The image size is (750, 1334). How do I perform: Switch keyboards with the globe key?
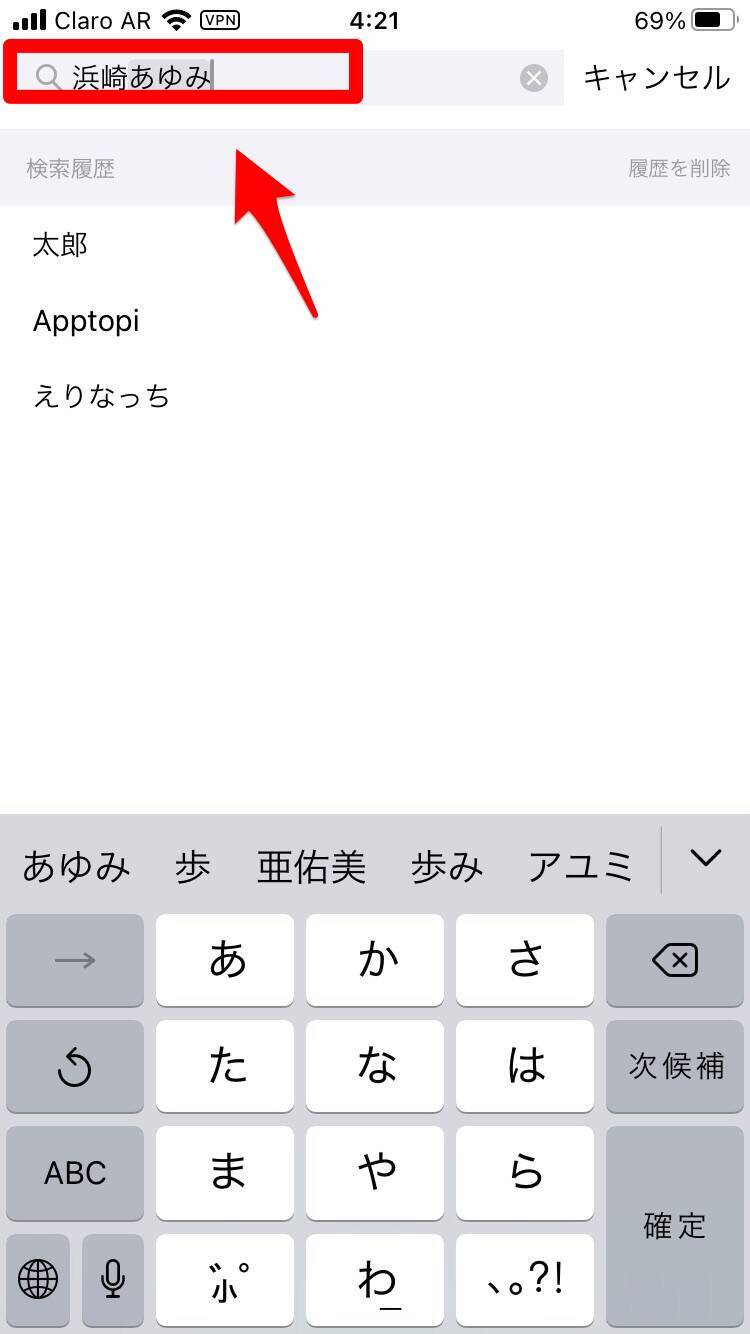(x=38, y=1278)
